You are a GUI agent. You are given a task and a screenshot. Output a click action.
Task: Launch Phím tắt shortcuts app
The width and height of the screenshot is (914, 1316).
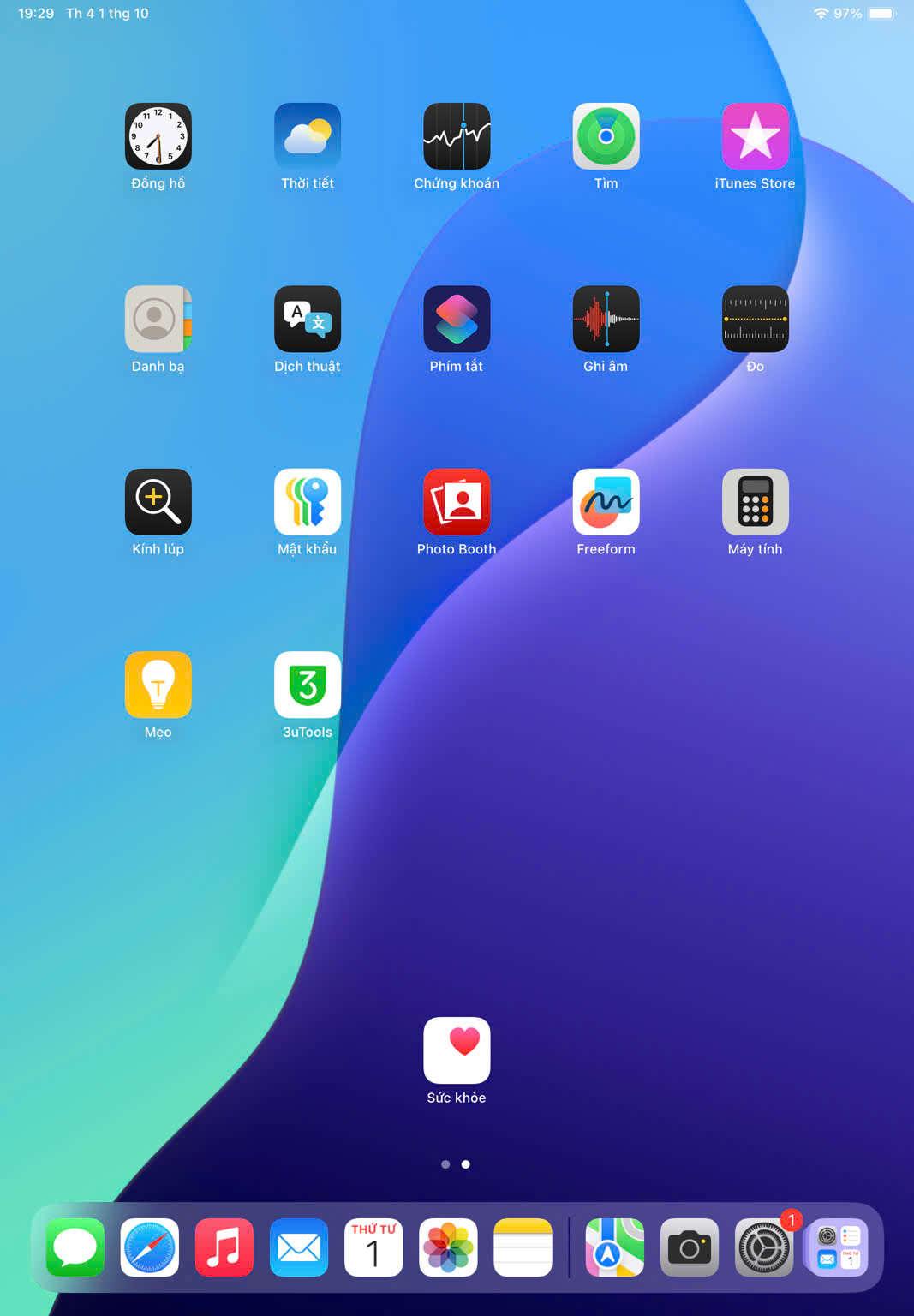457,319
